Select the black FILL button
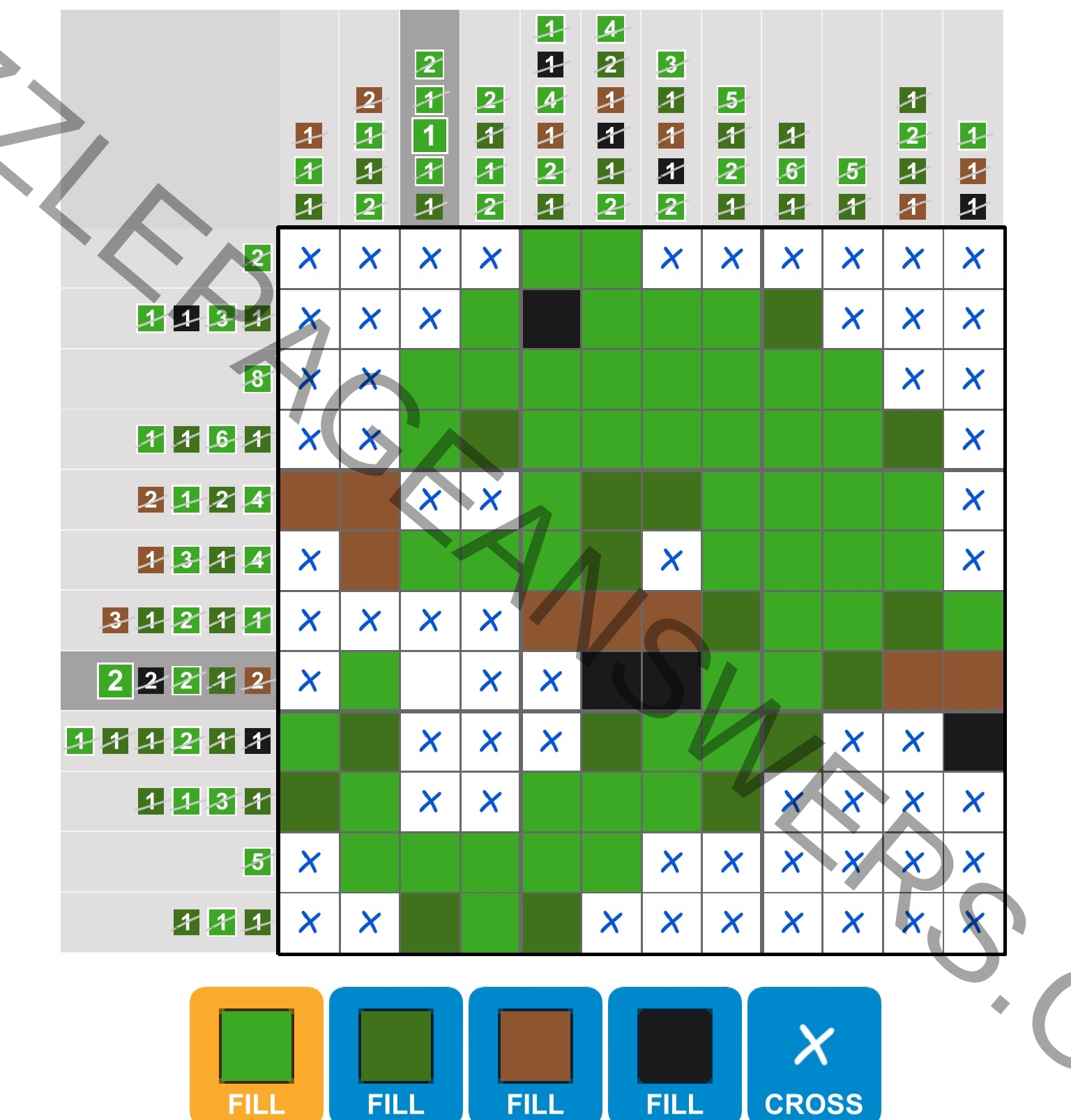 click(674, 1053)
